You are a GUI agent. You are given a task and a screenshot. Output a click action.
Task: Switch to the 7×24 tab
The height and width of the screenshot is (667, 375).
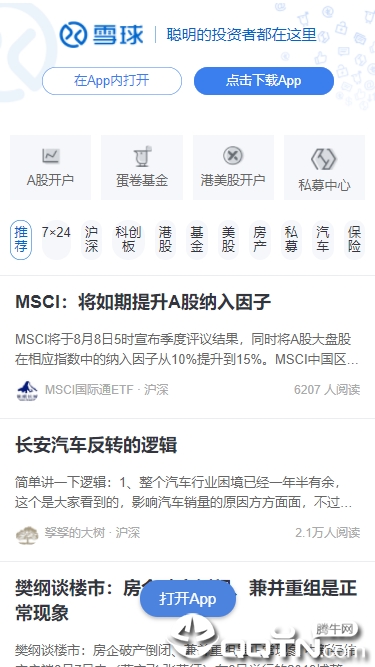[x=56, y=239]
